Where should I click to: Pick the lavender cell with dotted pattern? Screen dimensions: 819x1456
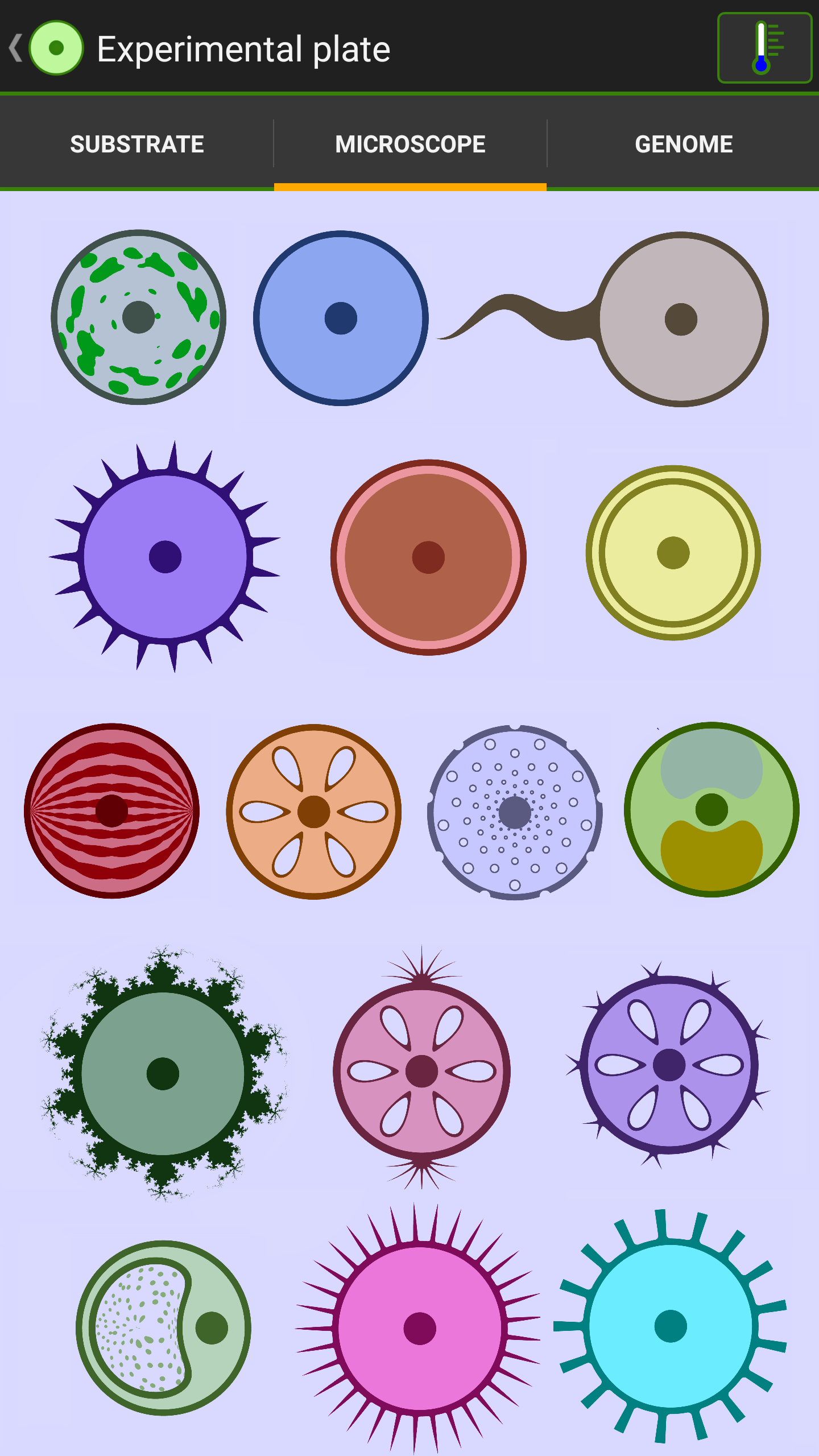515,812
